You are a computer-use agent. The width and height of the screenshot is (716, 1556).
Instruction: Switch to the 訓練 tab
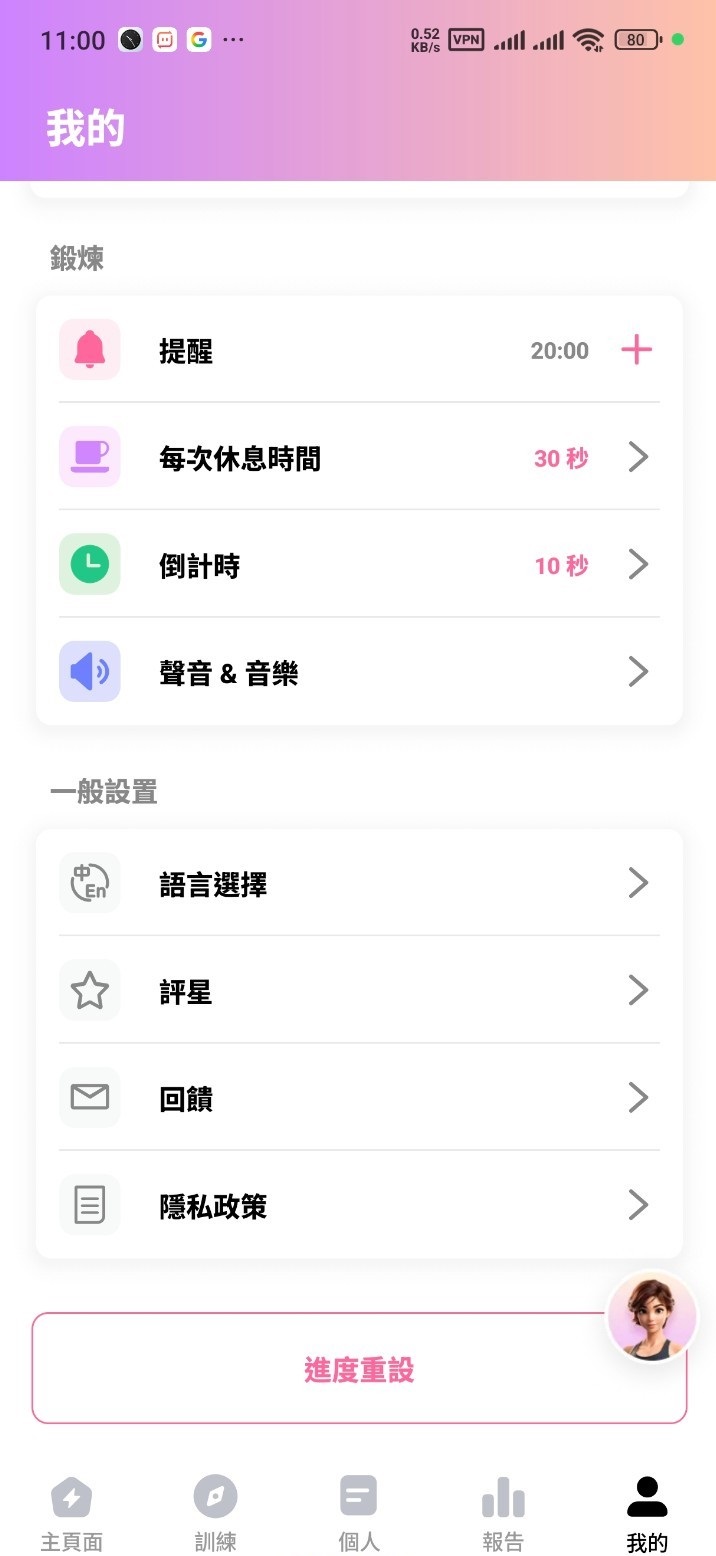tap(215, 1512)
